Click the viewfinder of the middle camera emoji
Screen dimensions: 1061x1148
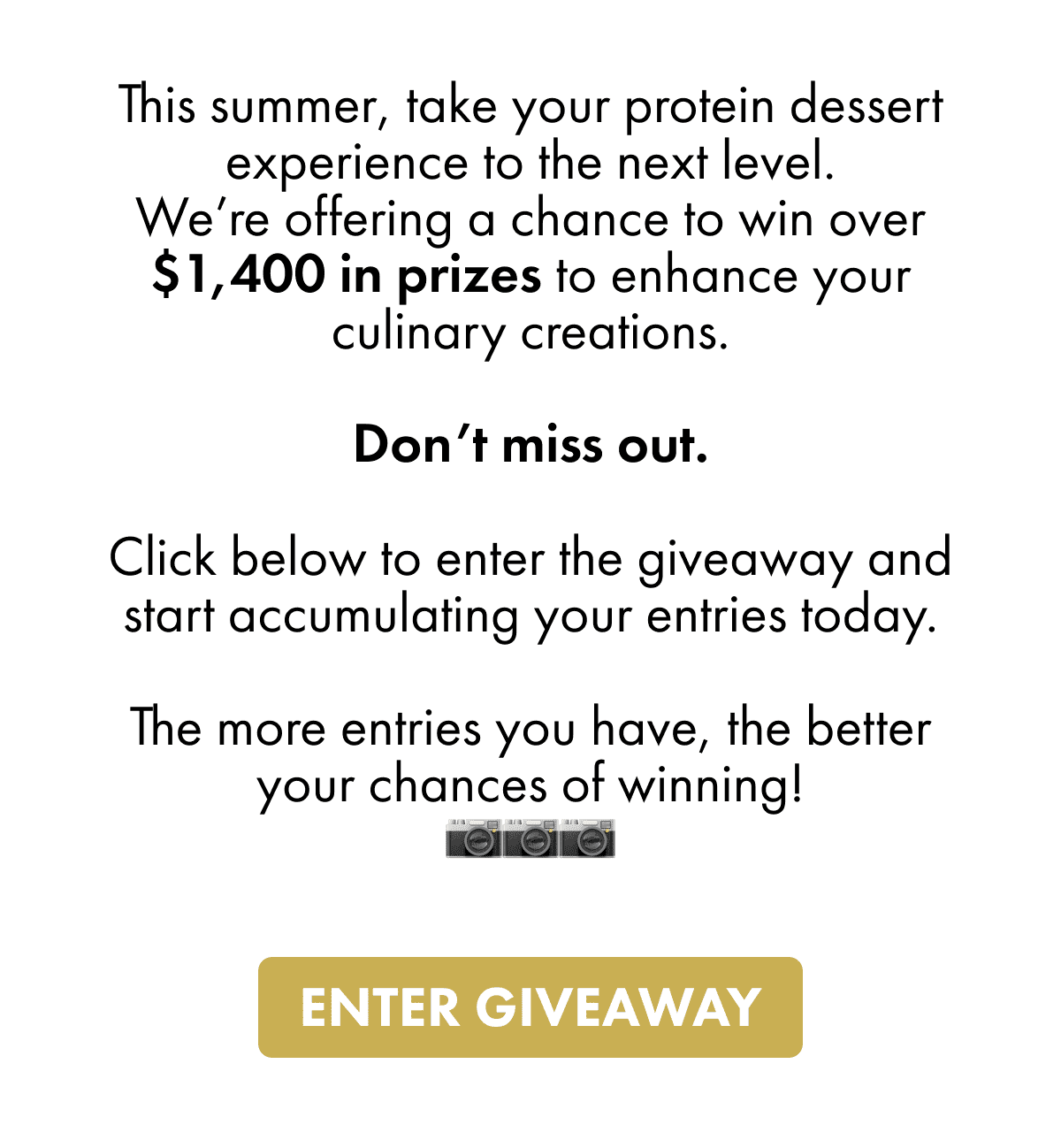549,823
